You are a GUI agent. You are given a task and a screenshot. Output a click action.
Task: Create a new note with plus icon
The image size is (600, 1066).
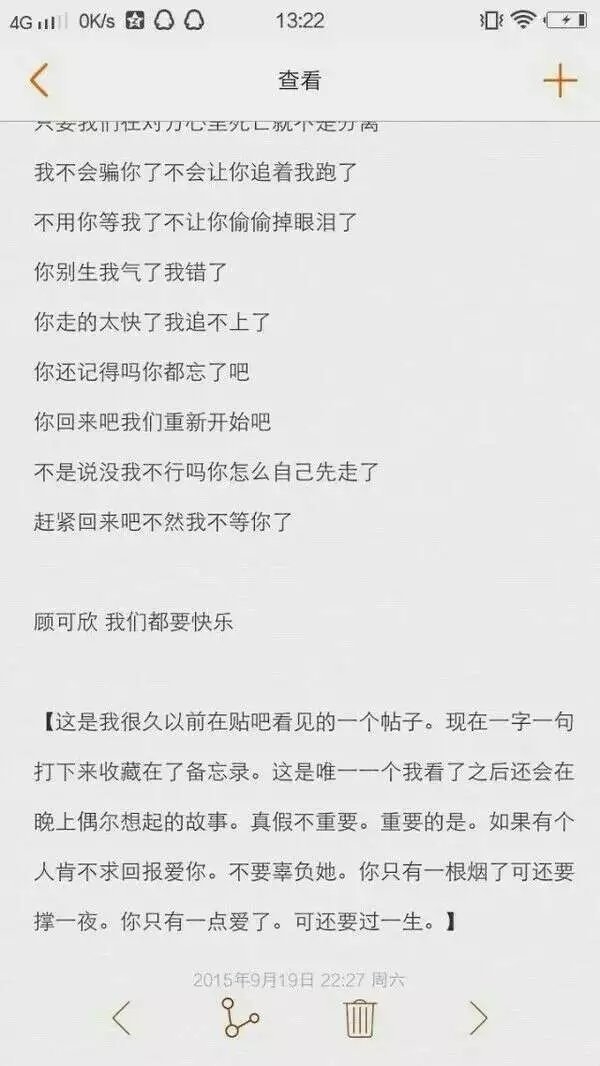(560, 80)
